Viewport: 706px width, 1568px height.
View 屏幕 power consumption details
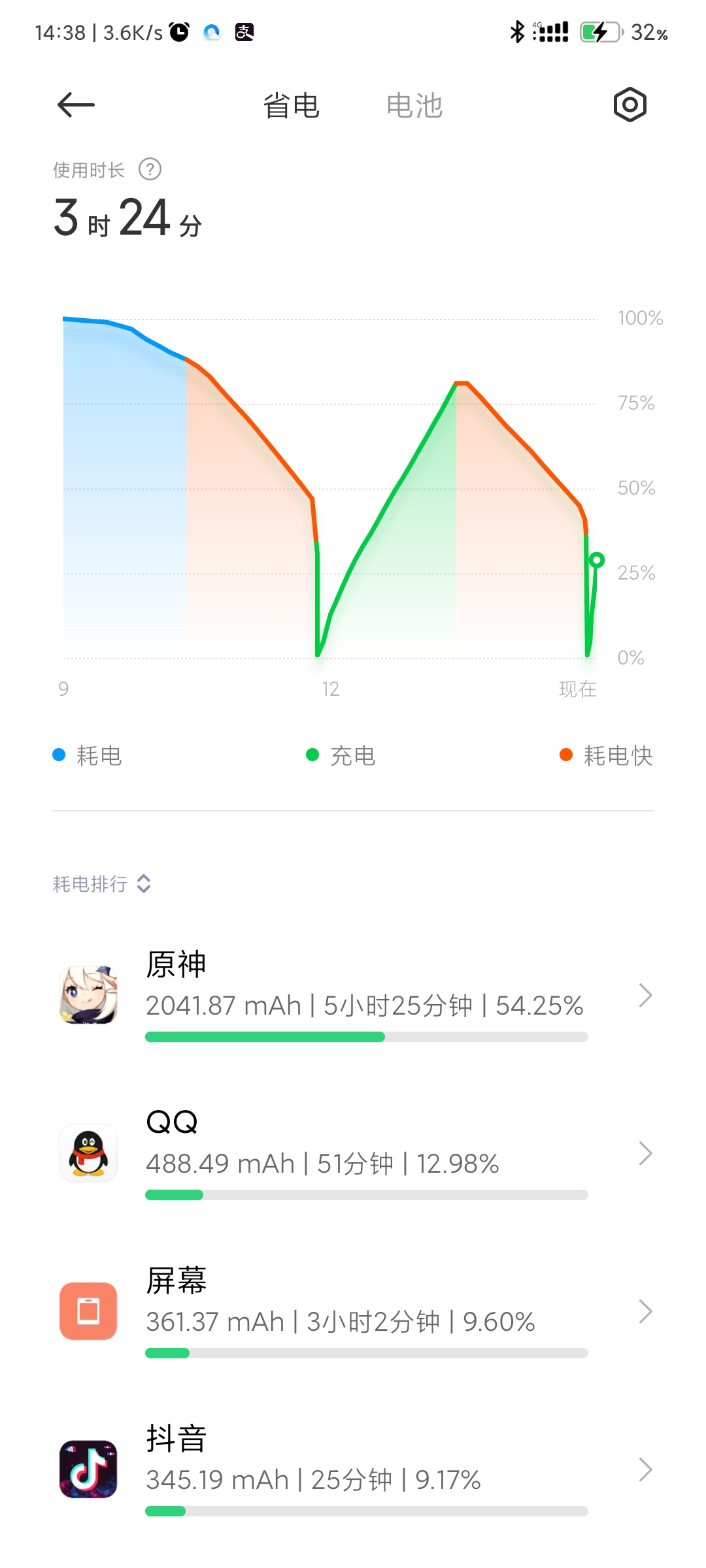pyautogui.click(x=353, y=1311)
